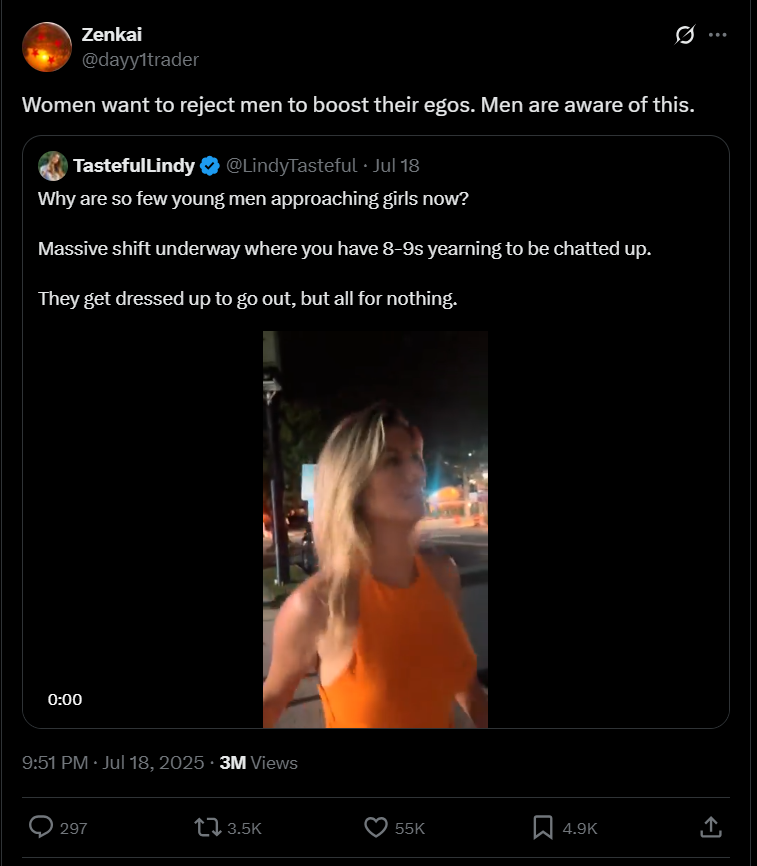The height and width of the screenshot is (866, 757).
Task: Reply to Zenkai's post
Action: pos(41,827)
